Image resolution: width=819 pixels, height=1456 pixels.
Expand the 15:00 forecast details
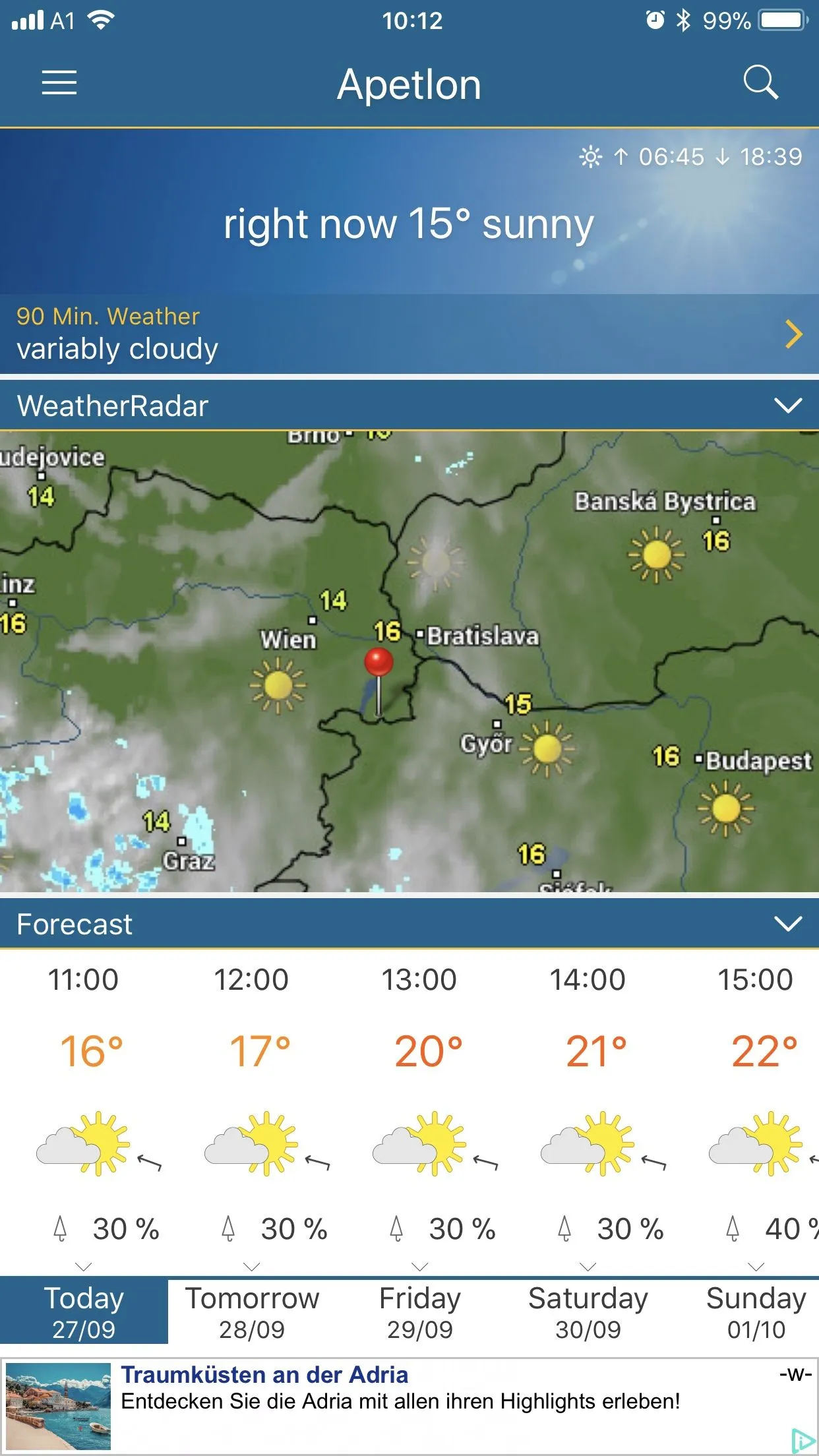pyautogui.click(x=756, y=1267)
